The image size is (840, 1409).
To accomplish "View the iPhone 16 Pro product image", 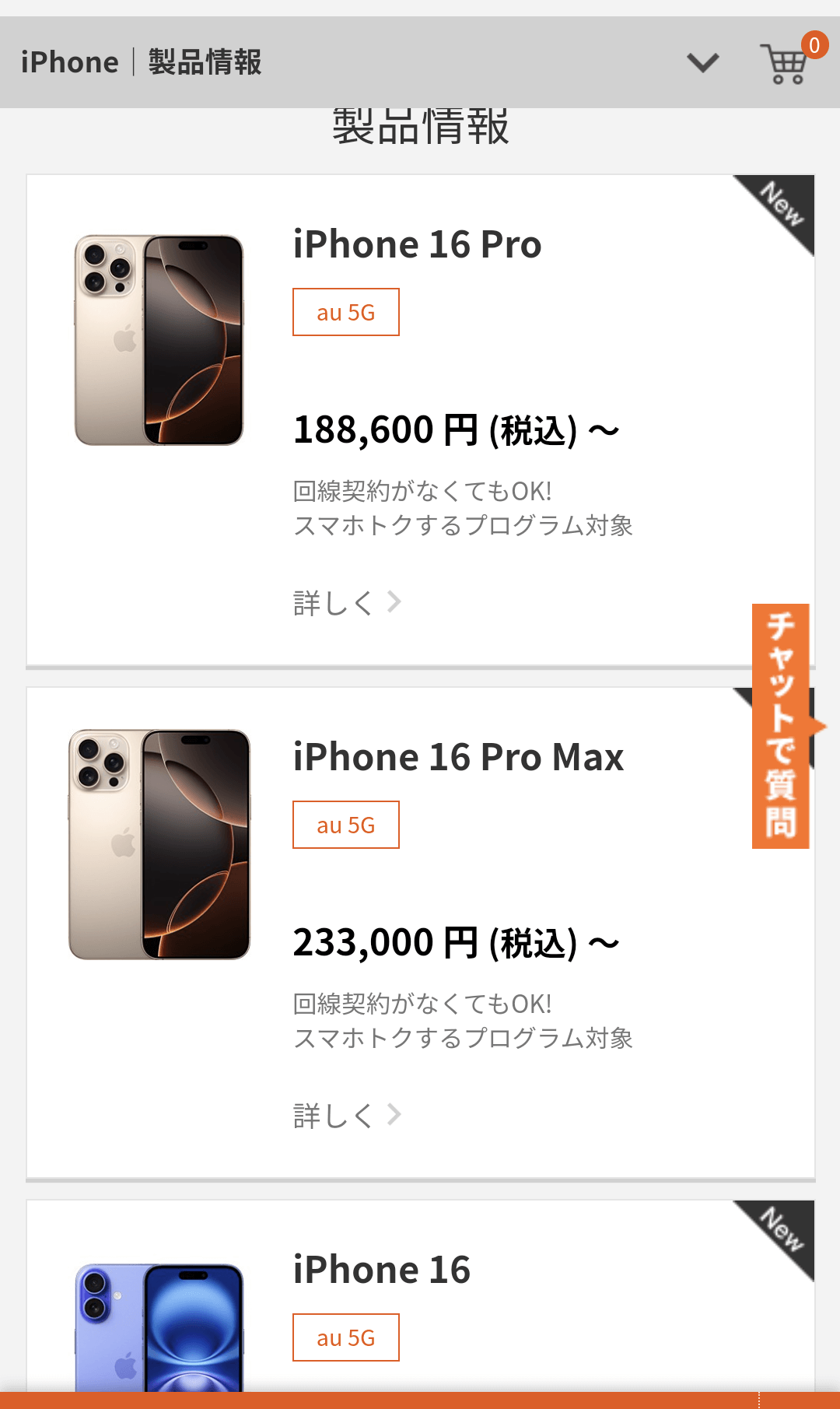I will coord(159,340).
